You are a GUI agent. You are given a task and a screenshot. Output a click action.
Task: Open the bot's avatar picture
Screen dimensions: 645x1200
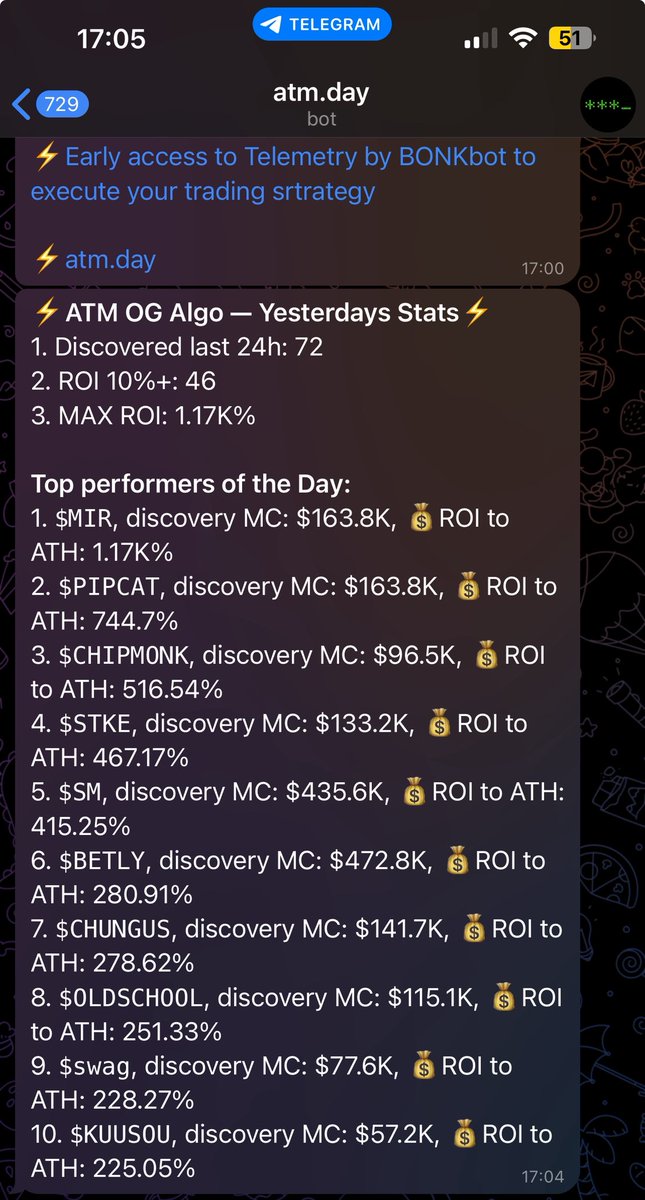click(x=607, y=104)
